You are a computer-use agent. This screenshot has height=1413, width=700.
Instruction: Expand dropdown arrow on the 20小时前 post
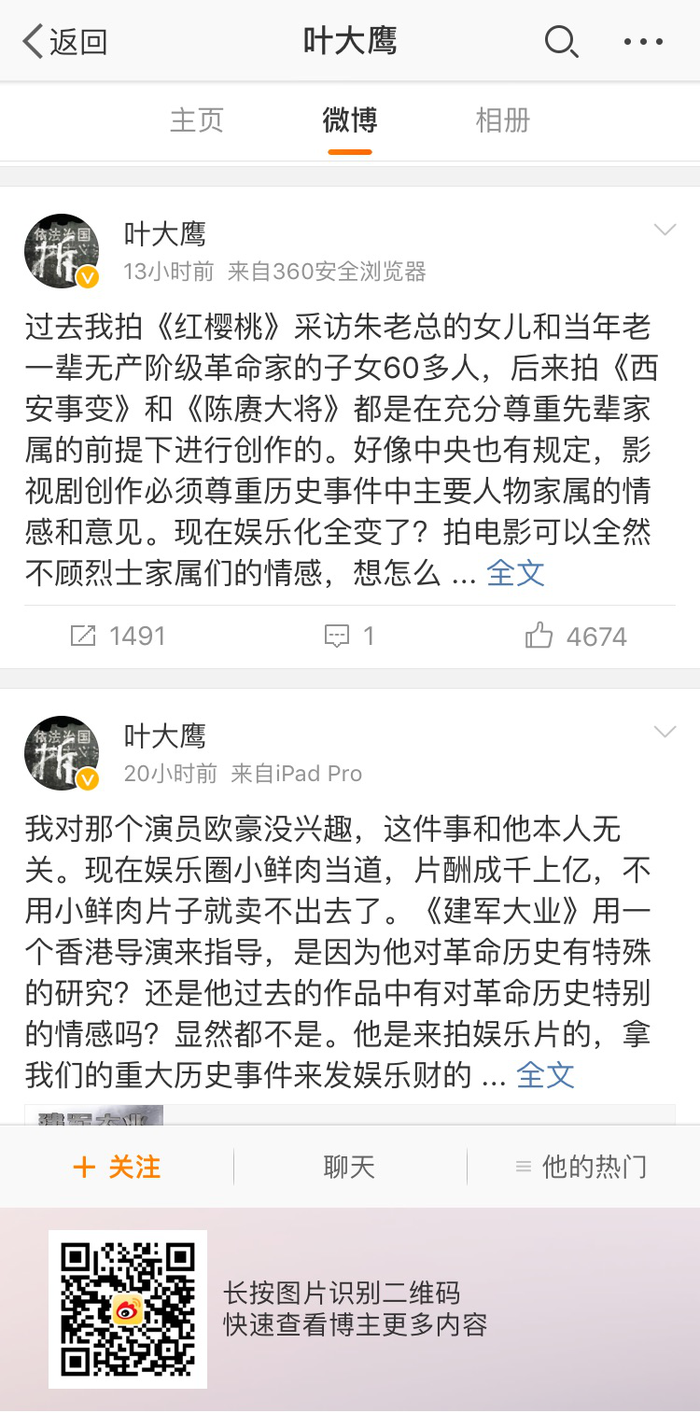665,733
